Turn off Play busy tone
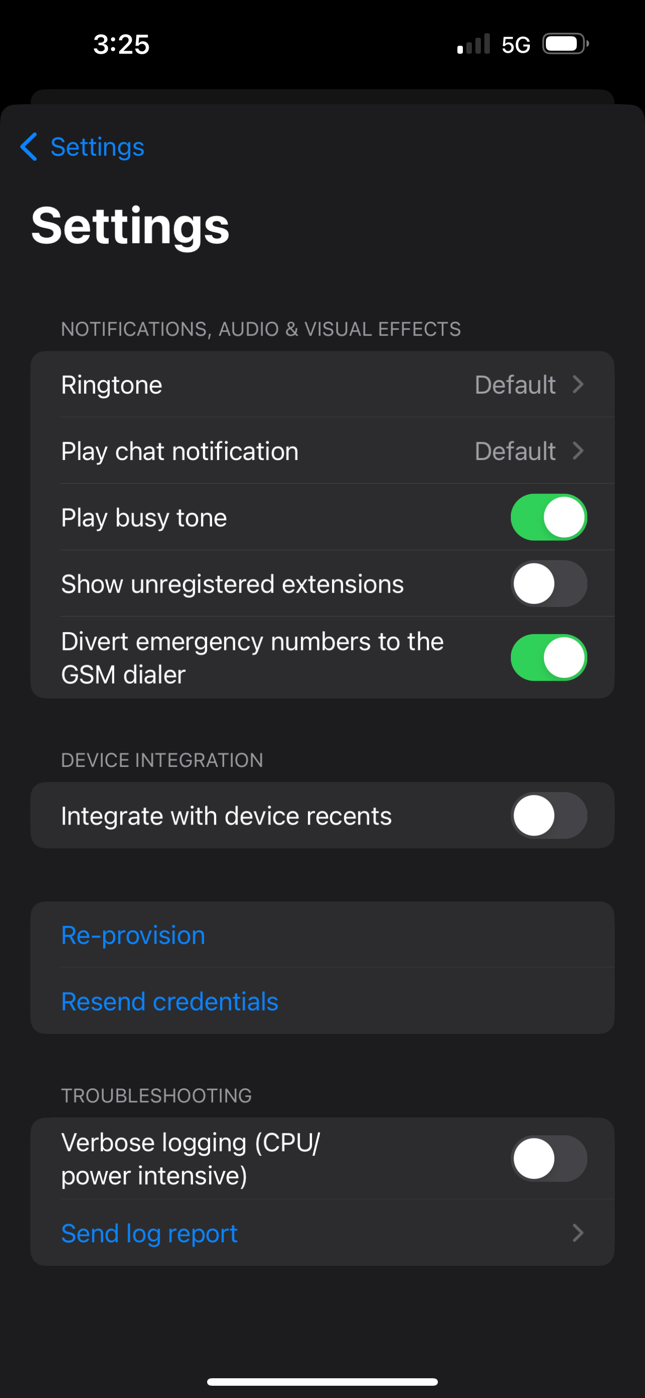645x1398 pixels. point(548,518)
